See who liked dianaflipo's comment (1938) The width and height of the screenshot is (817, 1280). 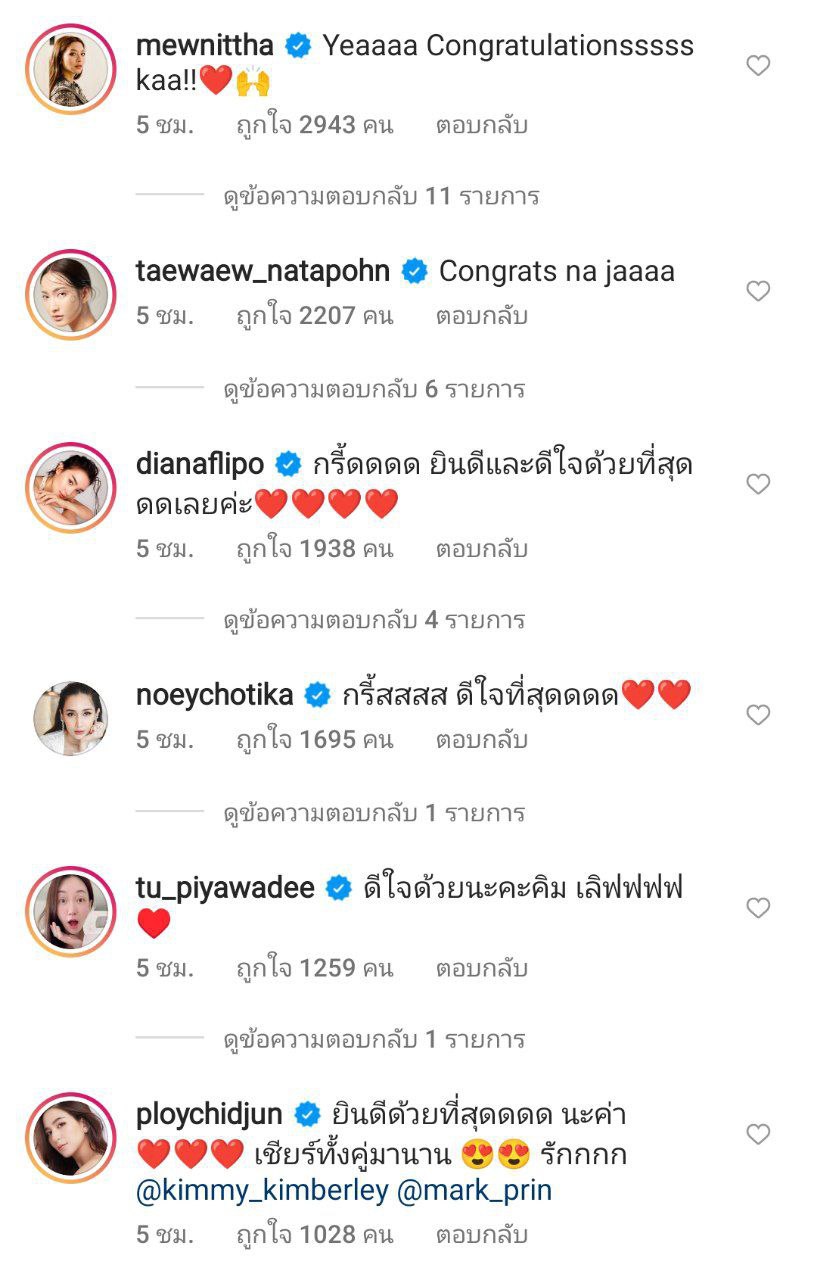click(315, 549)
